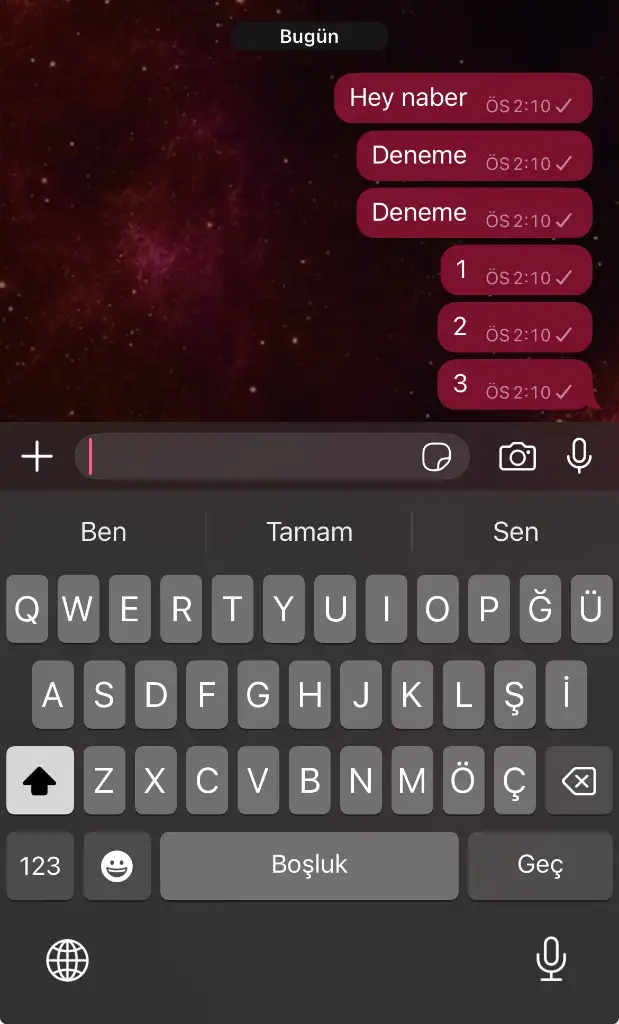
Task: Pick the "Sen" keyboard suggestion
Action: 515,532
